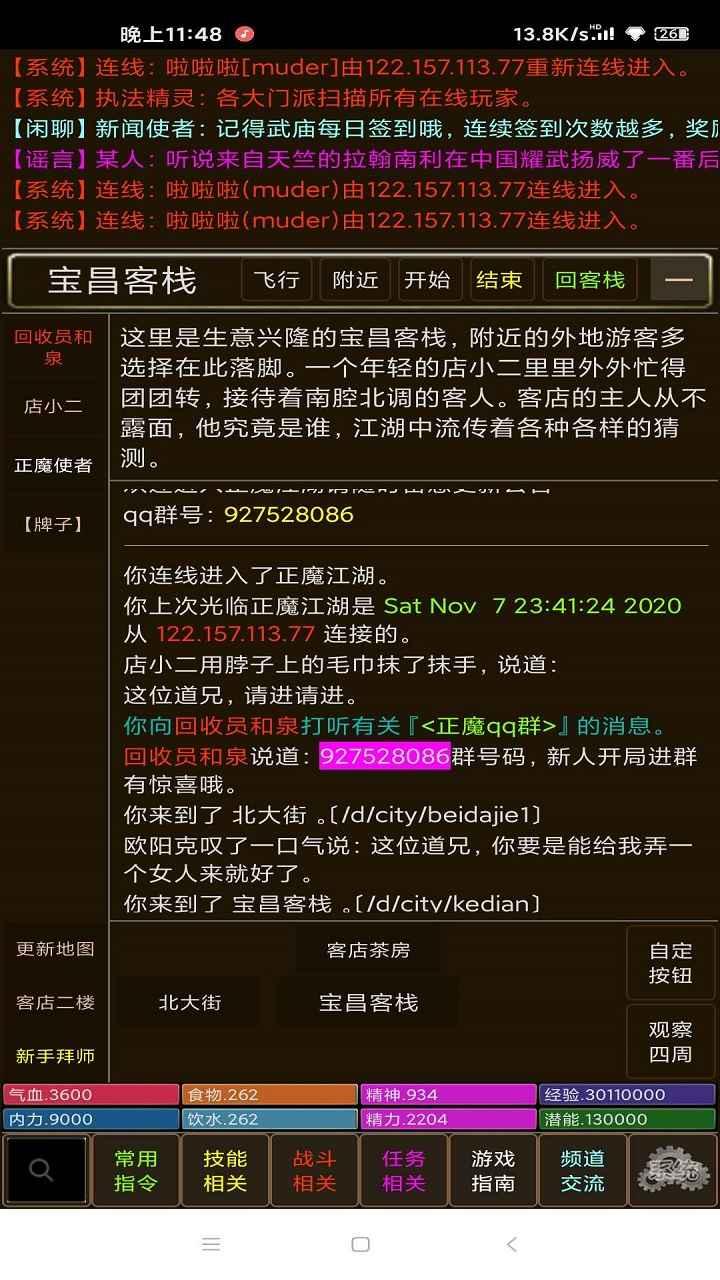
Task: Select NPC 回收员和泉
Action: 54,347
